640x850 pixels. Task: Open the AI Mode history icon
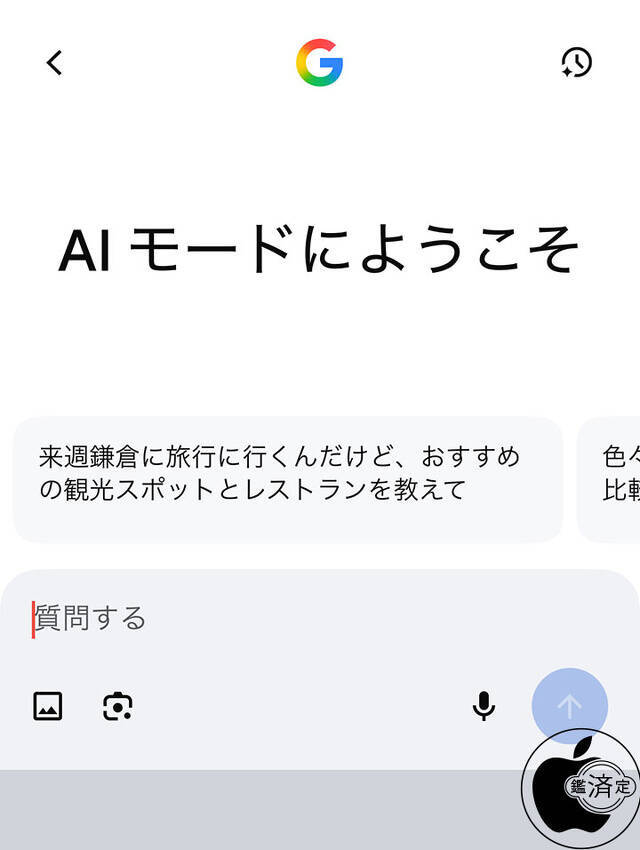[576, 63]
